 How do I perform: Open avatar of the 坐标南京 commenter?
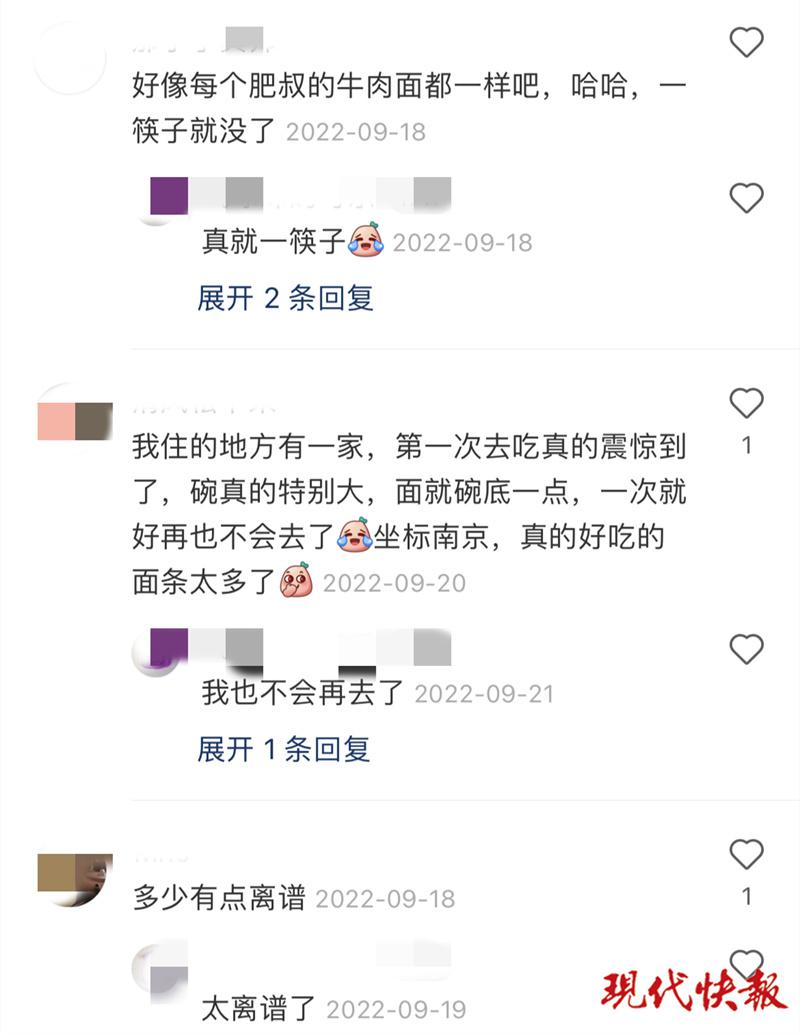(x=74, y=420)
